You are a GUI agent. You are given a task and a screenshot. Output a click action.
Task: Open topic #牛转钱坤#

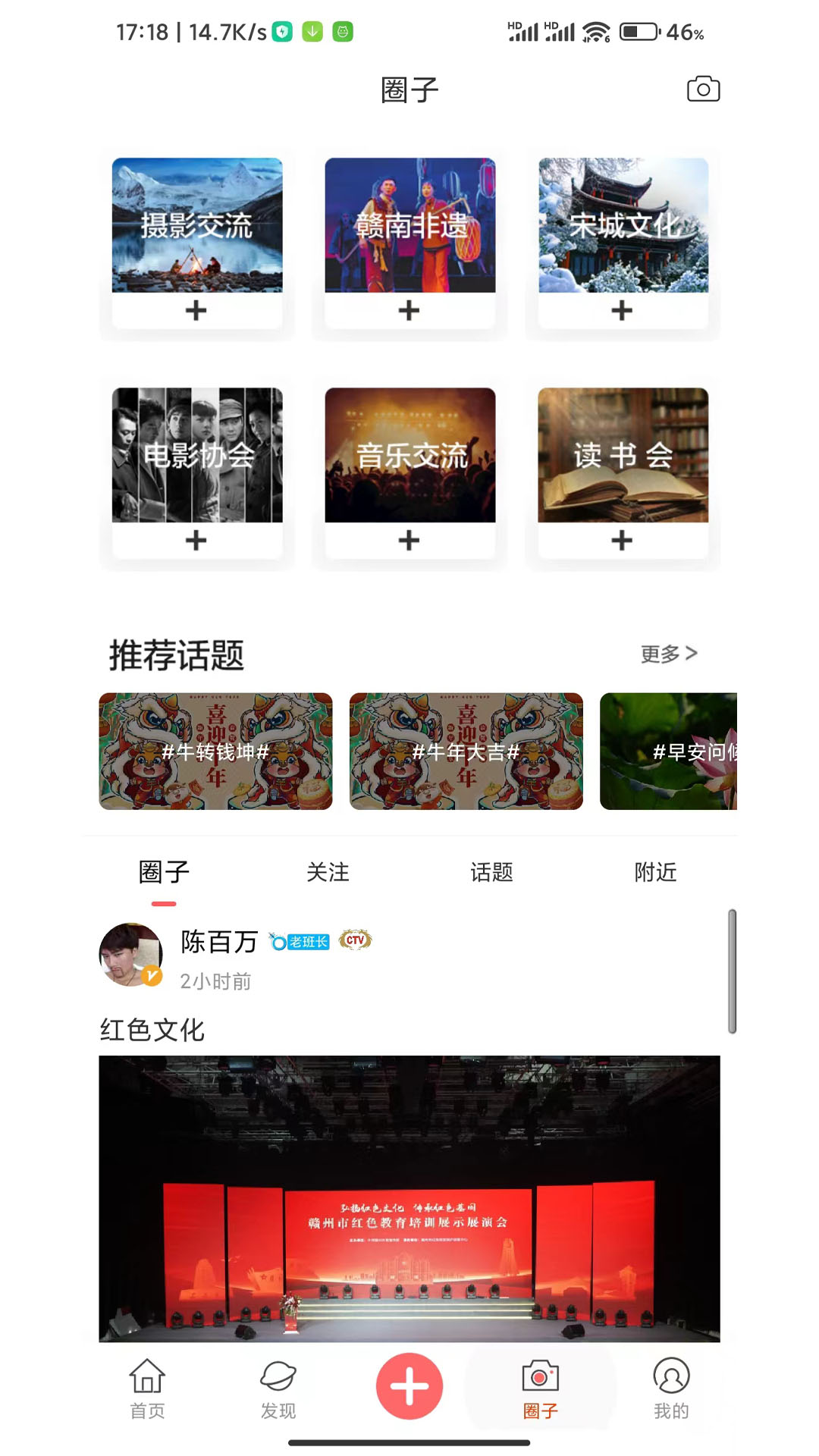pos(215,751)
